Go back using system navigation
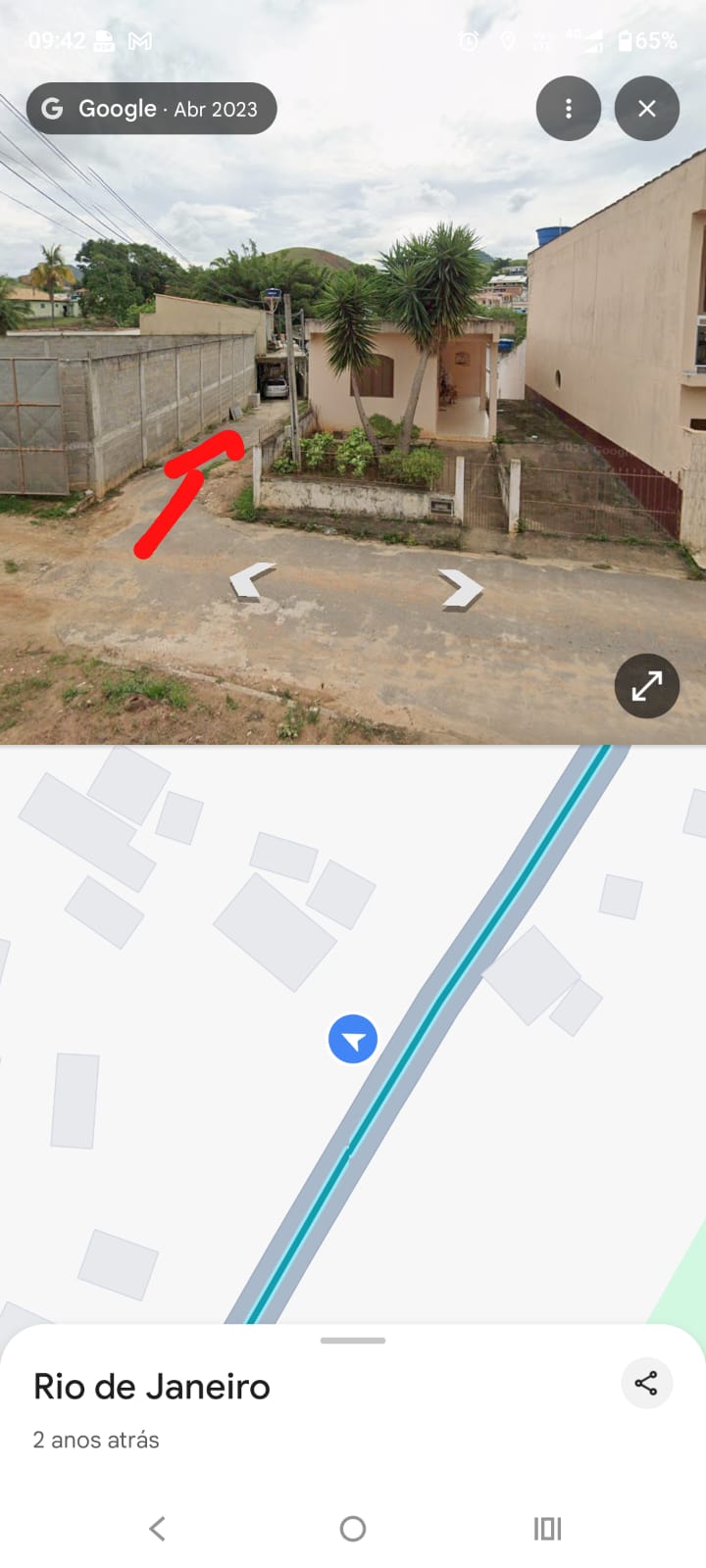This screenshot has width=706, height=1568. pos(157,1528)
